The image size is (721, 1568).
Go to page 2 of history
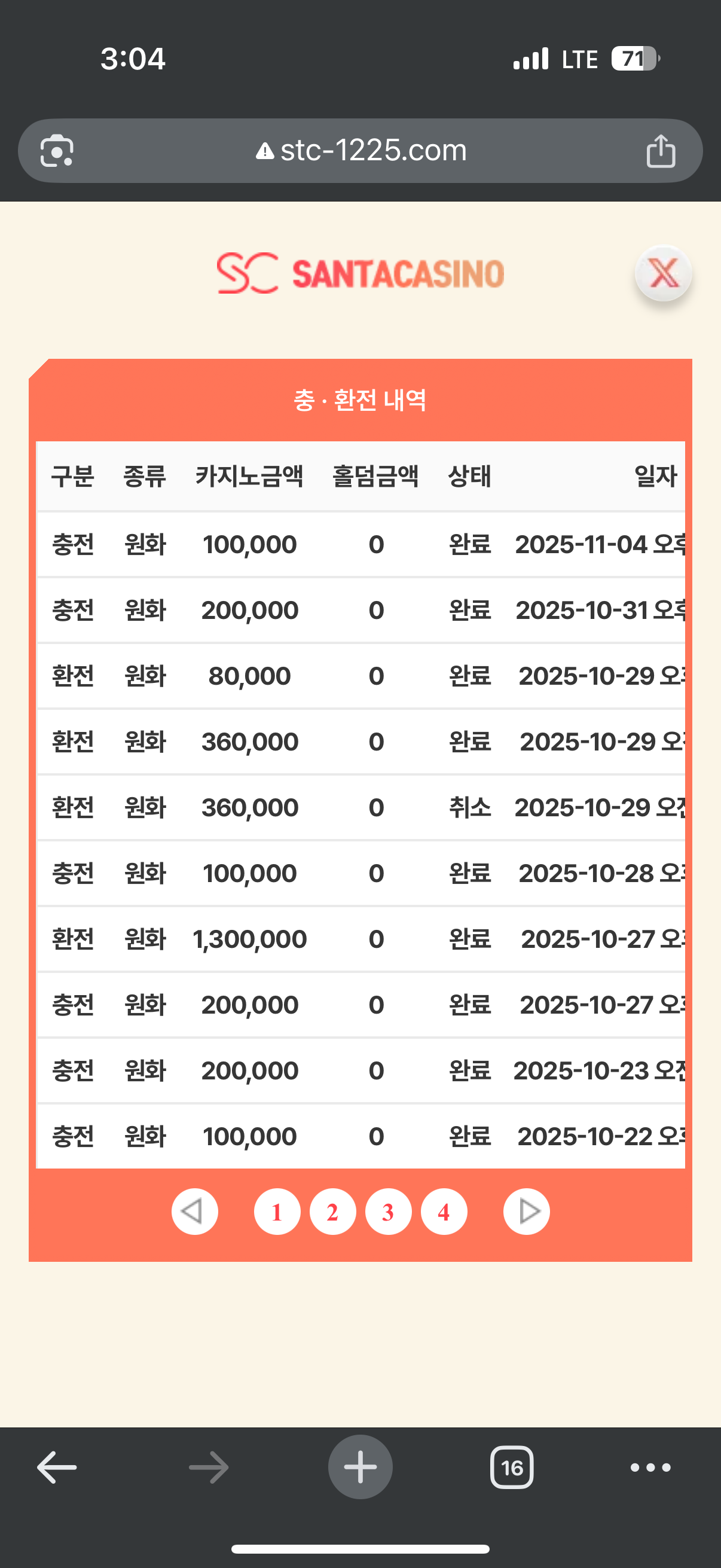tap(332, 1212)
